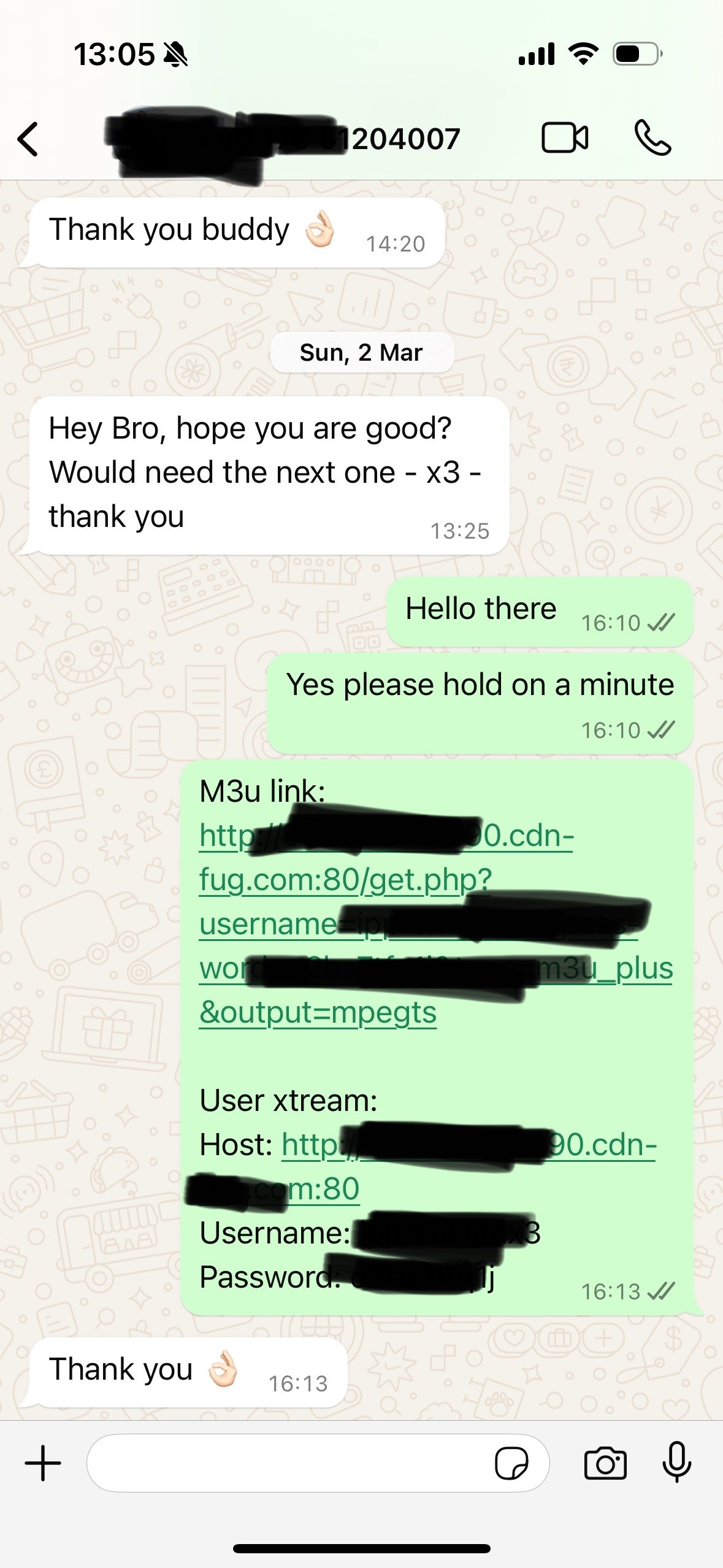This screenshot has height=1568, width=723.
Task: Go back to the chat list
Action: click(x=28, y=139)
